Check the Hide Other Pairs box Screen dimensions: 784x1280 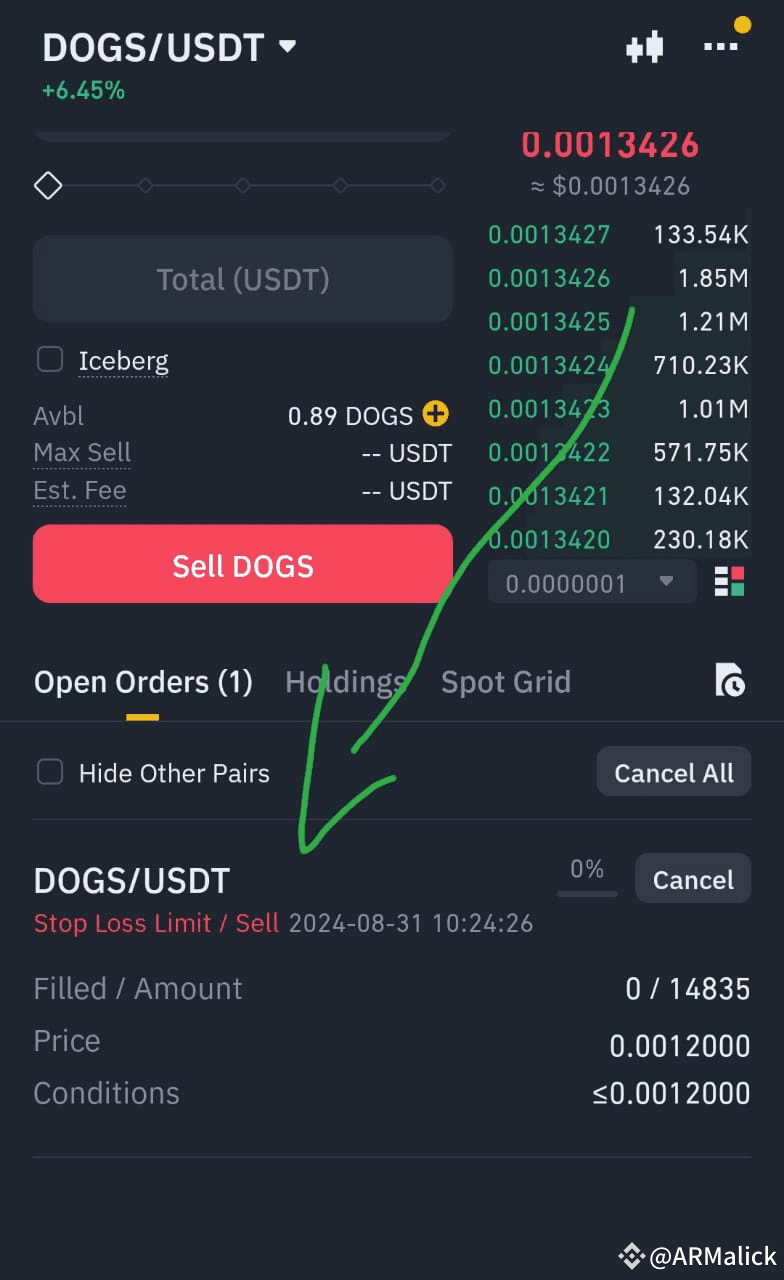click(x=50, y=773)
